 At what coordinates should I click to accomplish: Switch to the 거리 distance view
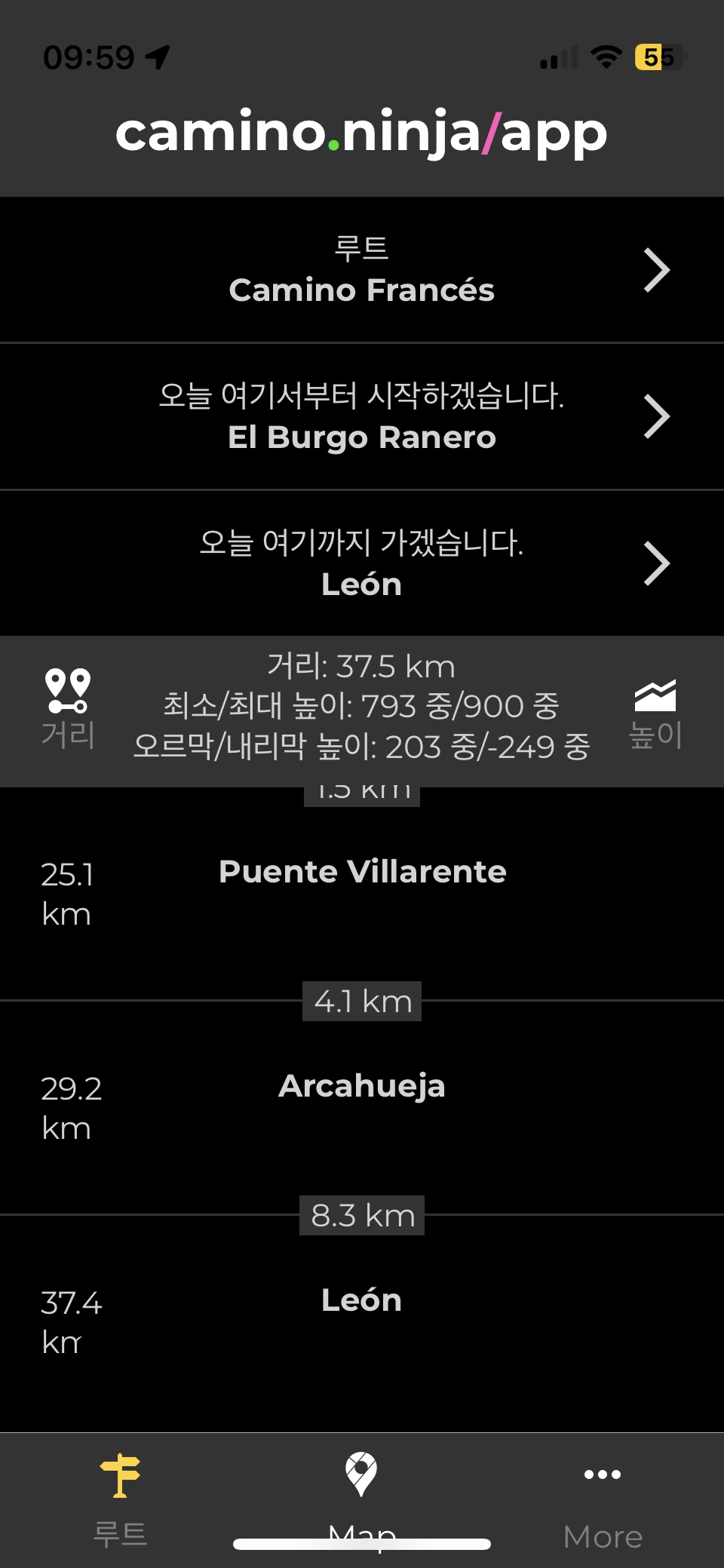[x=68, y=709]
